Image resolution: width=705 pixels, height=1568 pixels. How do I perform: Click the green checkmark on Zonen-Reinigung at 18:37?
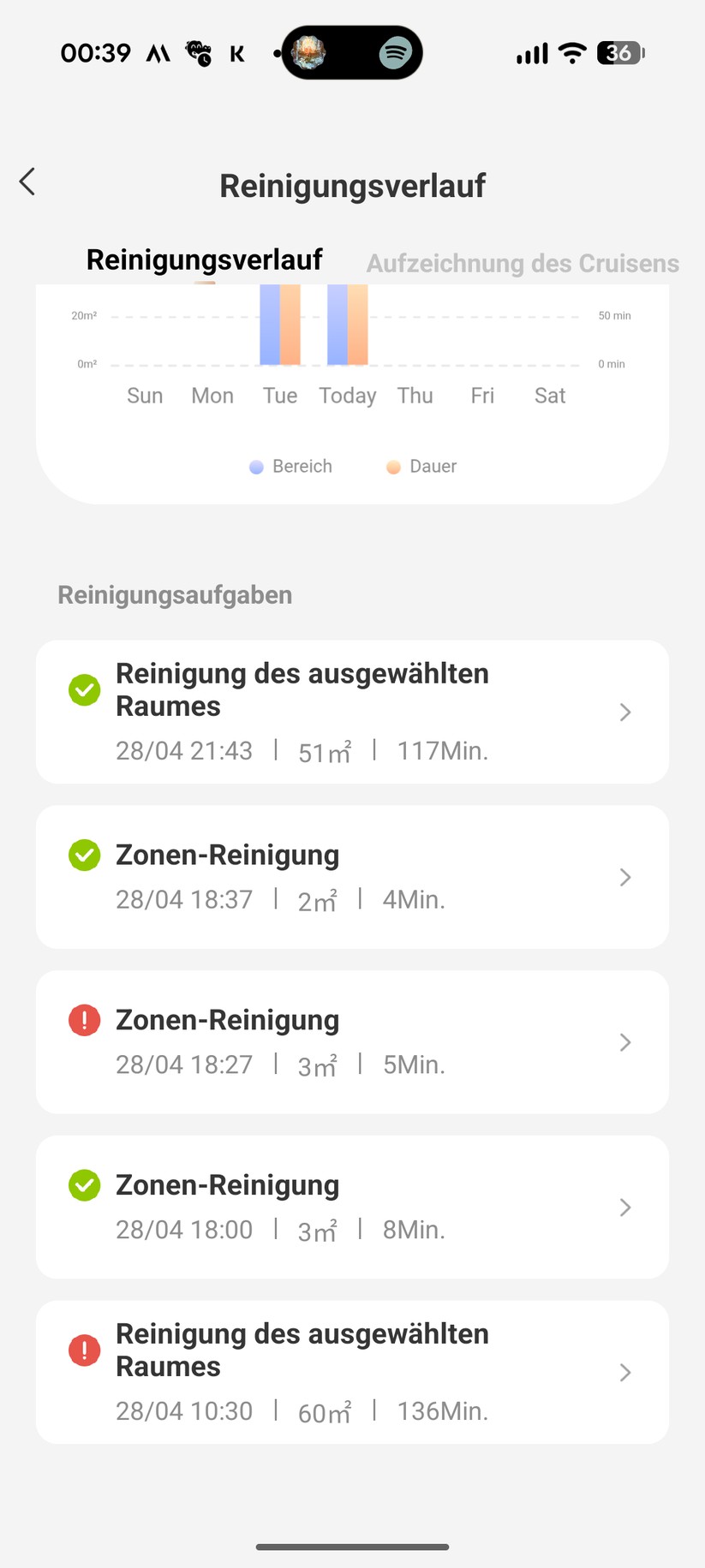click(84, 855)
